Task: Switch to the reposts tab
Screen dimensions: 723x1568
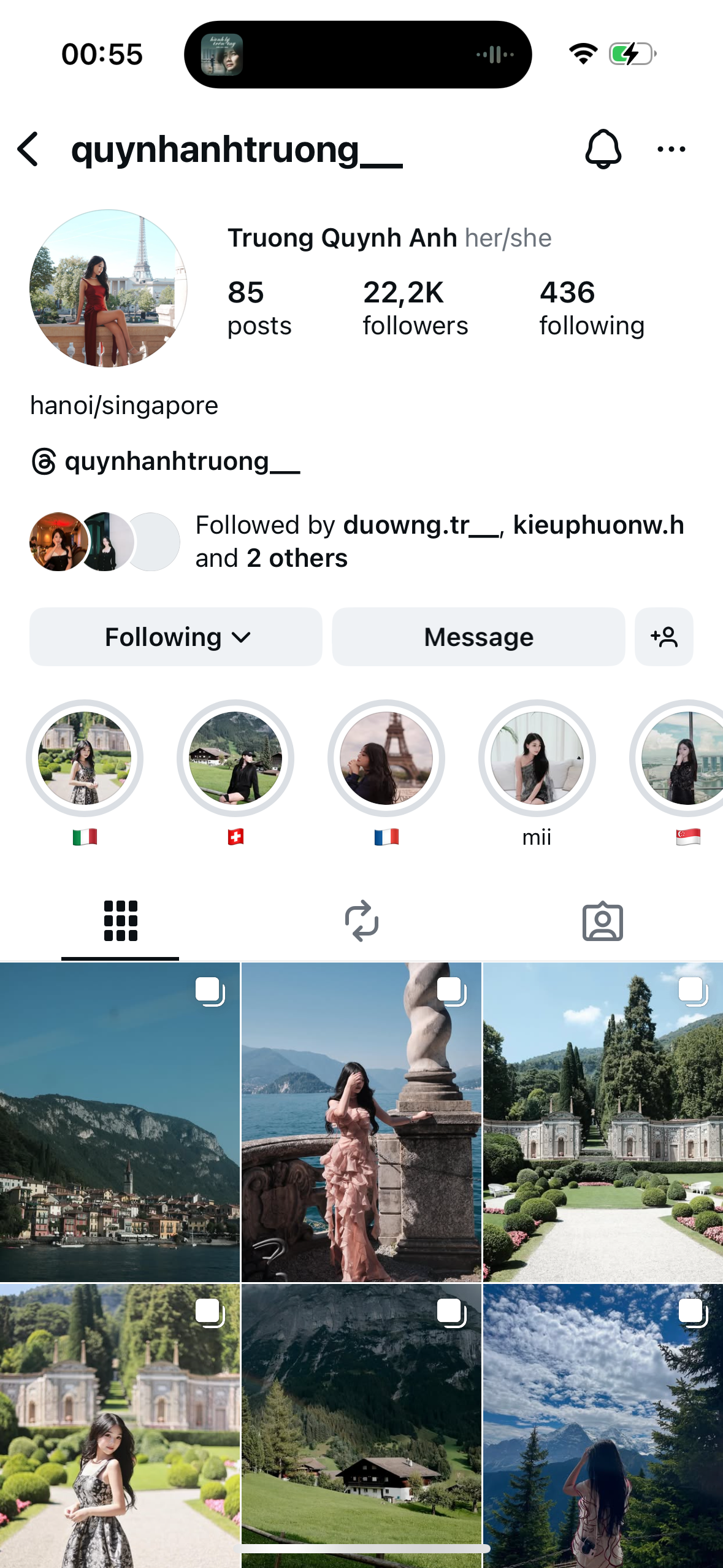Action: point(362,921)
